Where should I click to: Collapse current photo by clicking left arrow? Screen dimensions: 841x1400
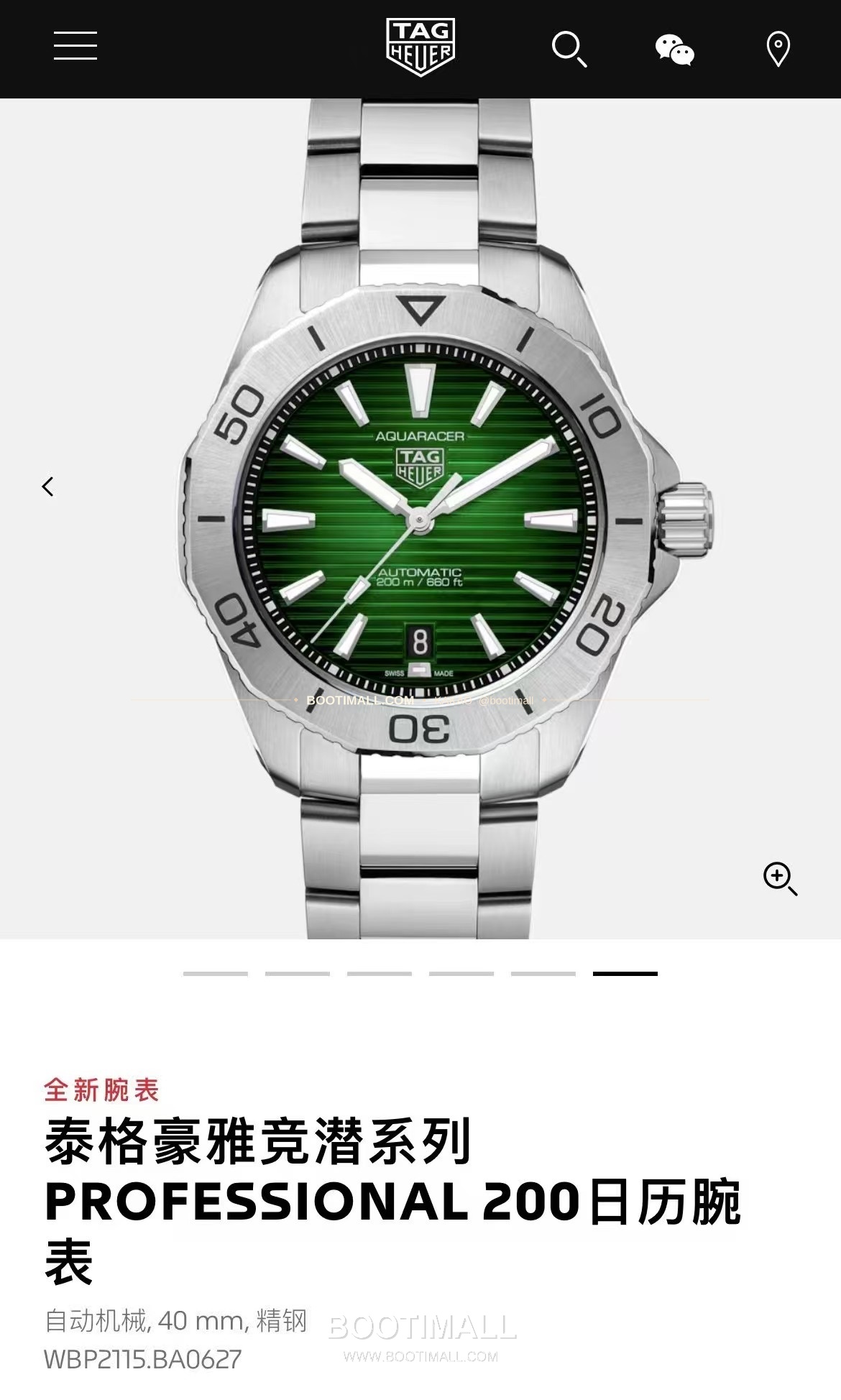point(48,486)
